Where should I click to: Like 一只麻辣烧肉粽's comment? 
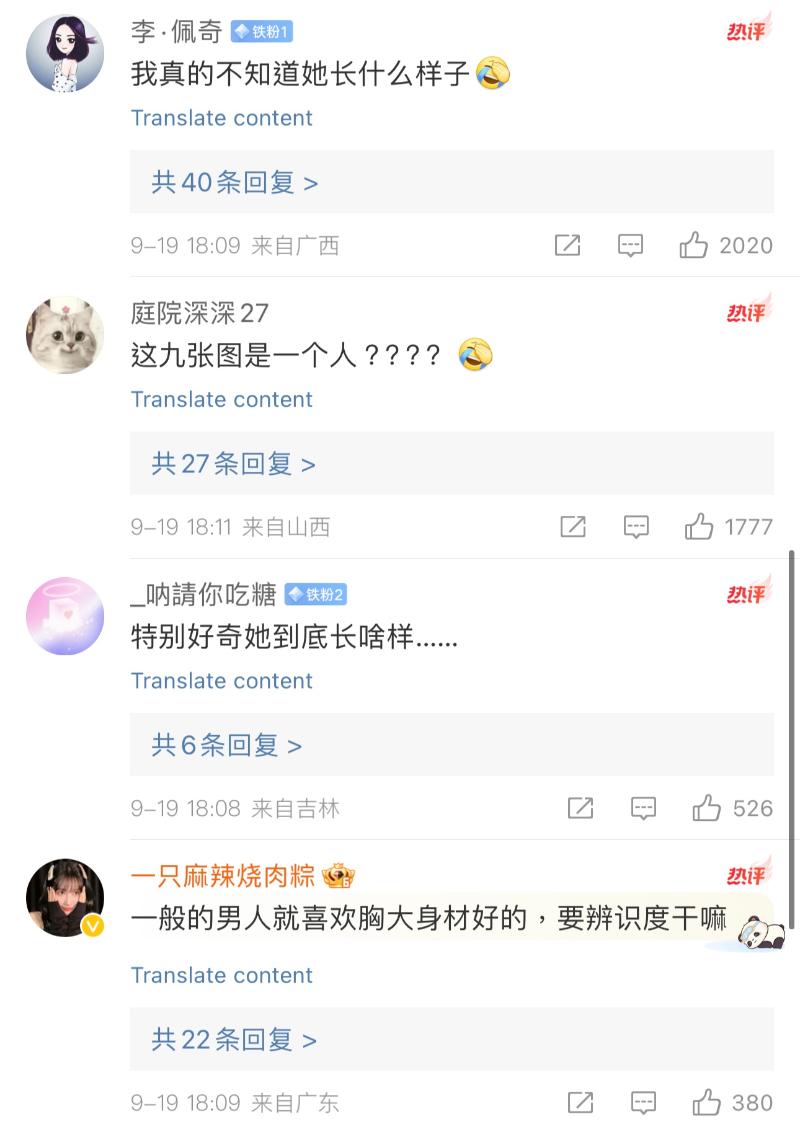707,1103
